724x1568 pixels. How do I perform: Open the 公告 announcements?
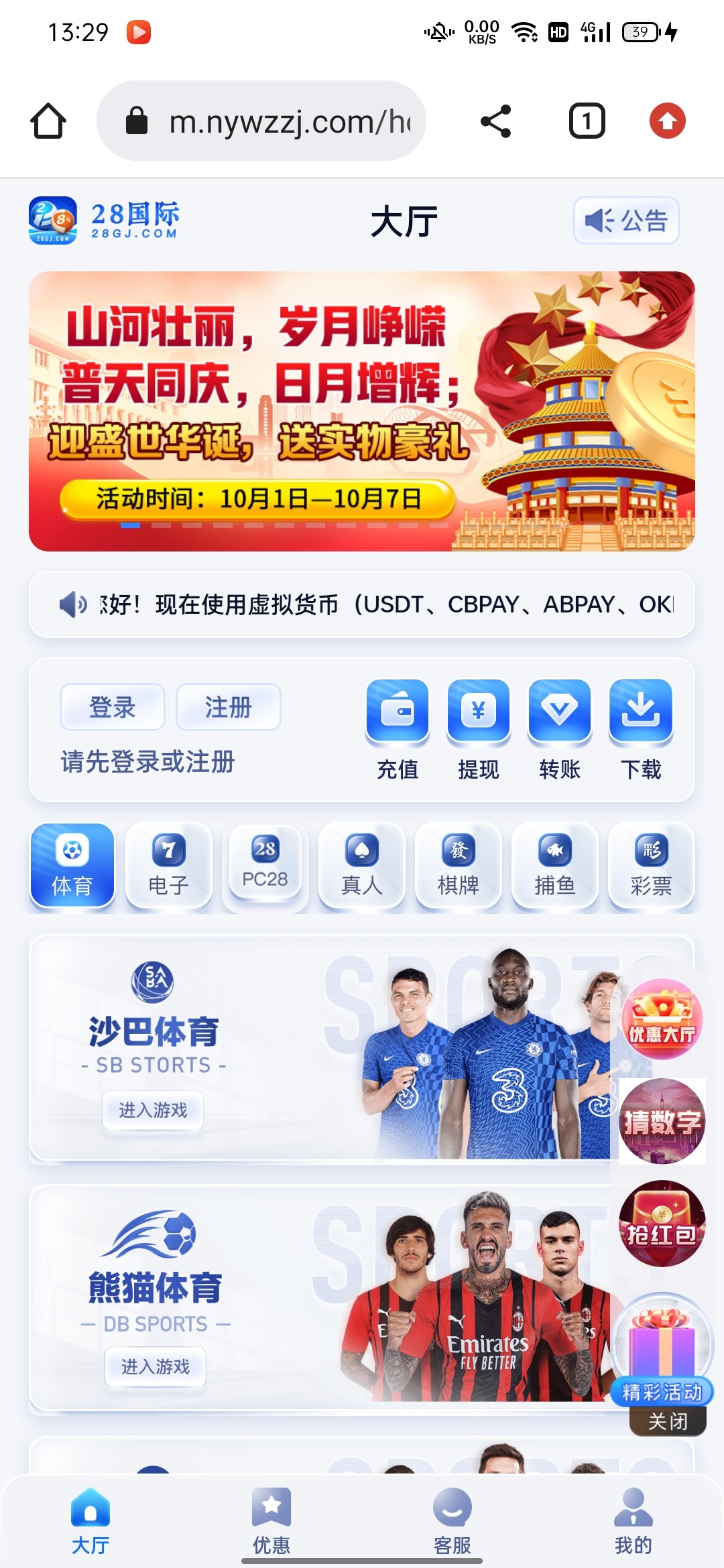click(x=626, y=220)
